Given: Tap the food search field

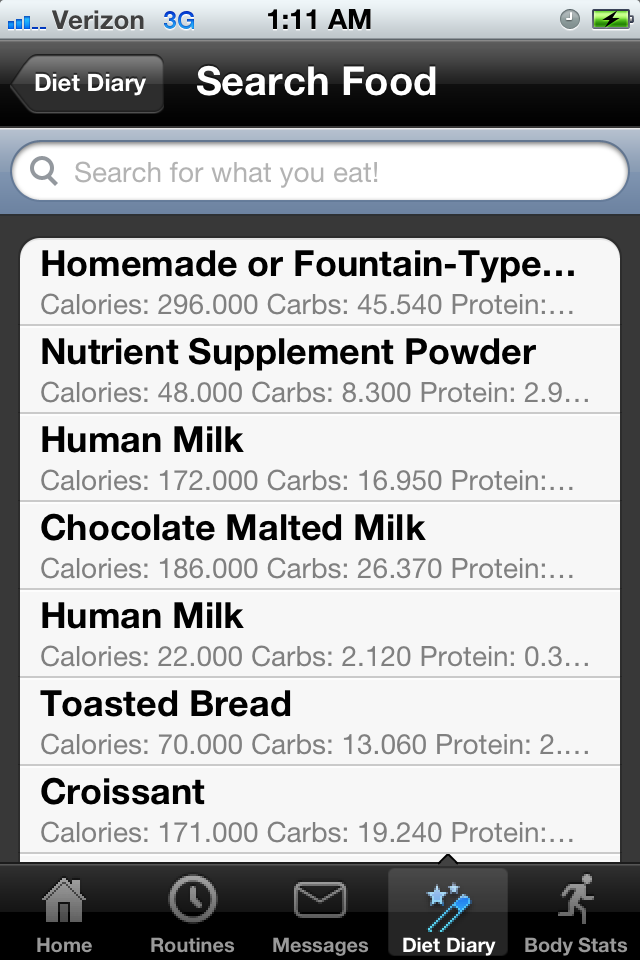Looking at the screenshot, I should click(x=320, y=173).
